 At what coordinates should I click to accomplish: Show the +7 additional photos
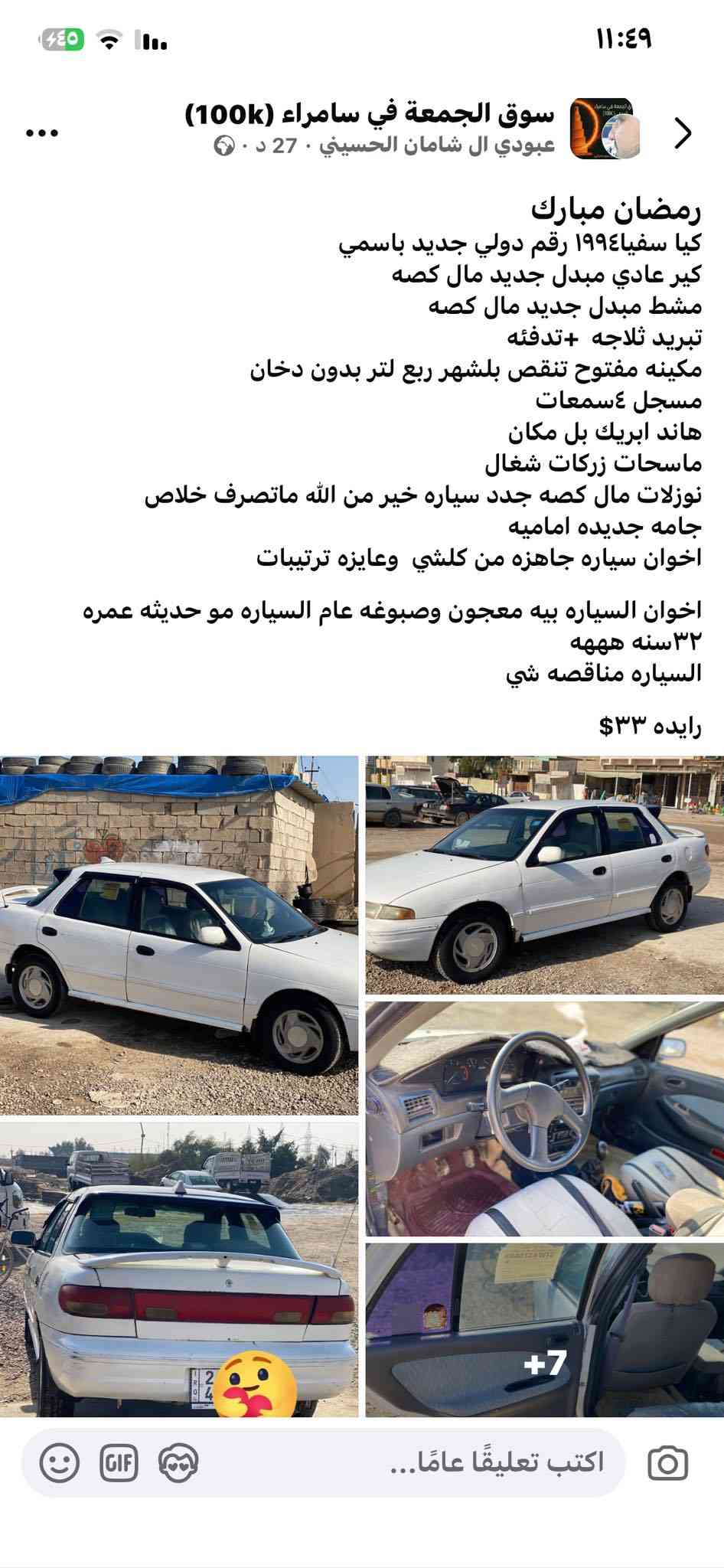[x=544, y=1329]
